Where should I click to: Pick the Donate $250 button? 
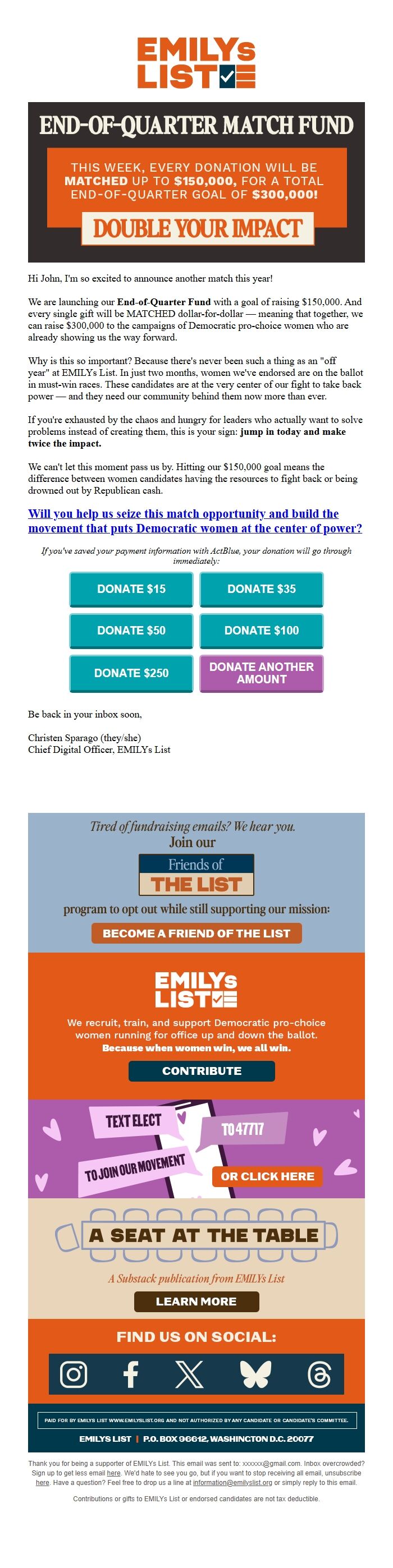coord(131,673)
